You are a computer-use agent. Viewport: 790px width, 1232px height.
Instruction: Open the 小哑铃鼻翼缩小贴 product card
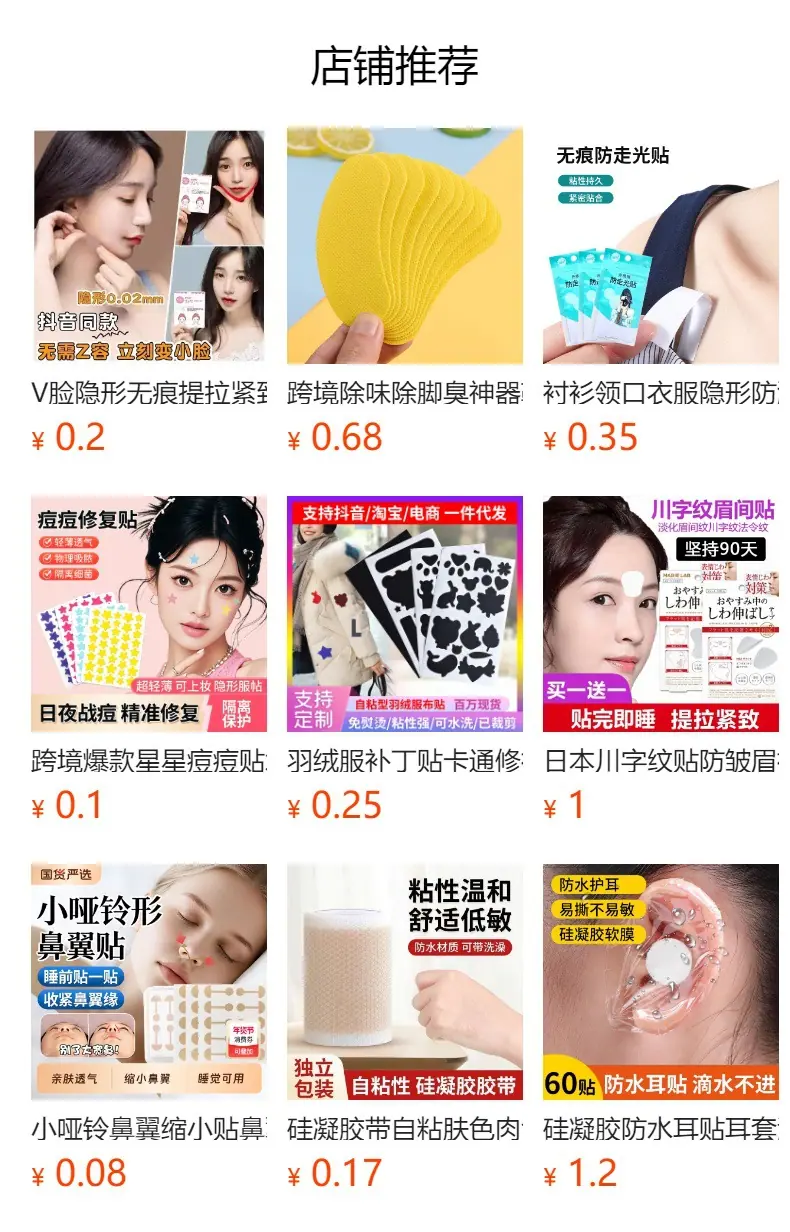click(x=149, y=1027)
